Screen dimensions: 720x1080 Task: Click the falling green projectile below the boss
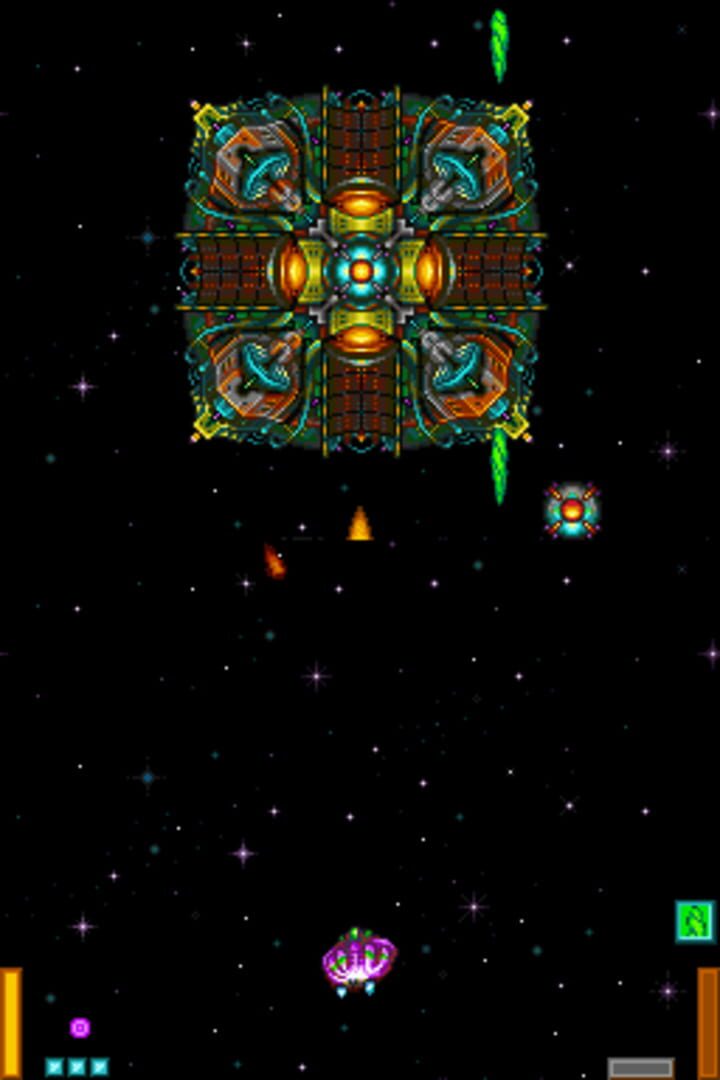(498, 465)
